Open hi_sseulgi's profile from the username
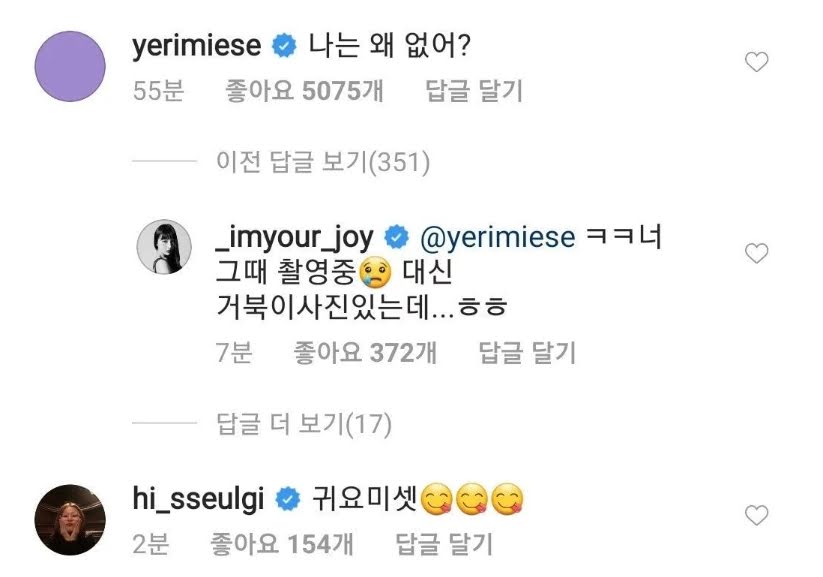This screenshot has width=823, height=577. pyautogui.click(x=198, y=499)
